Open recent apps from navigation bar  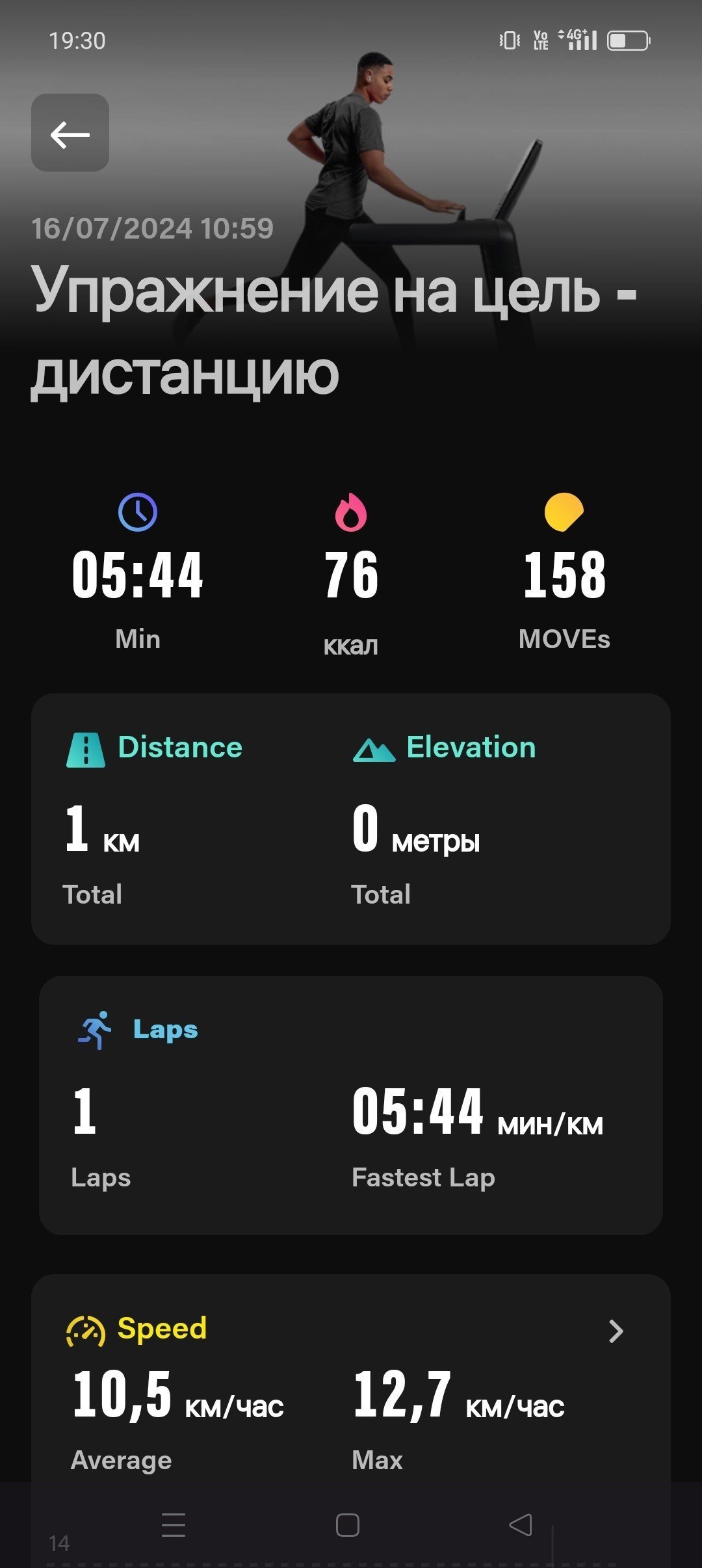pos(174,1525)
